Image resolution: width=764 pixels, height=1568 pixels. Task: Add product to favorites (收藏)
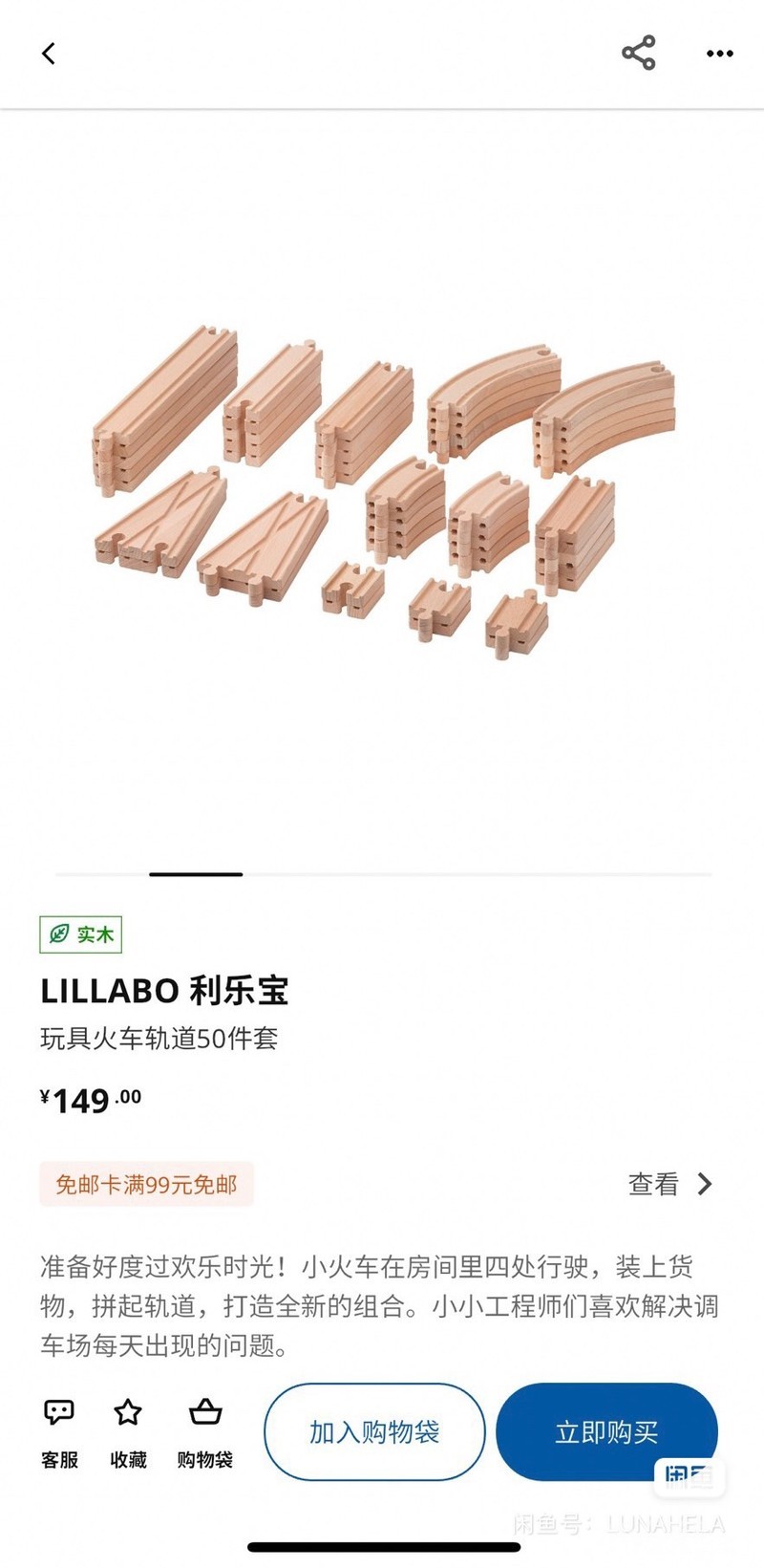pos(128,1431)
